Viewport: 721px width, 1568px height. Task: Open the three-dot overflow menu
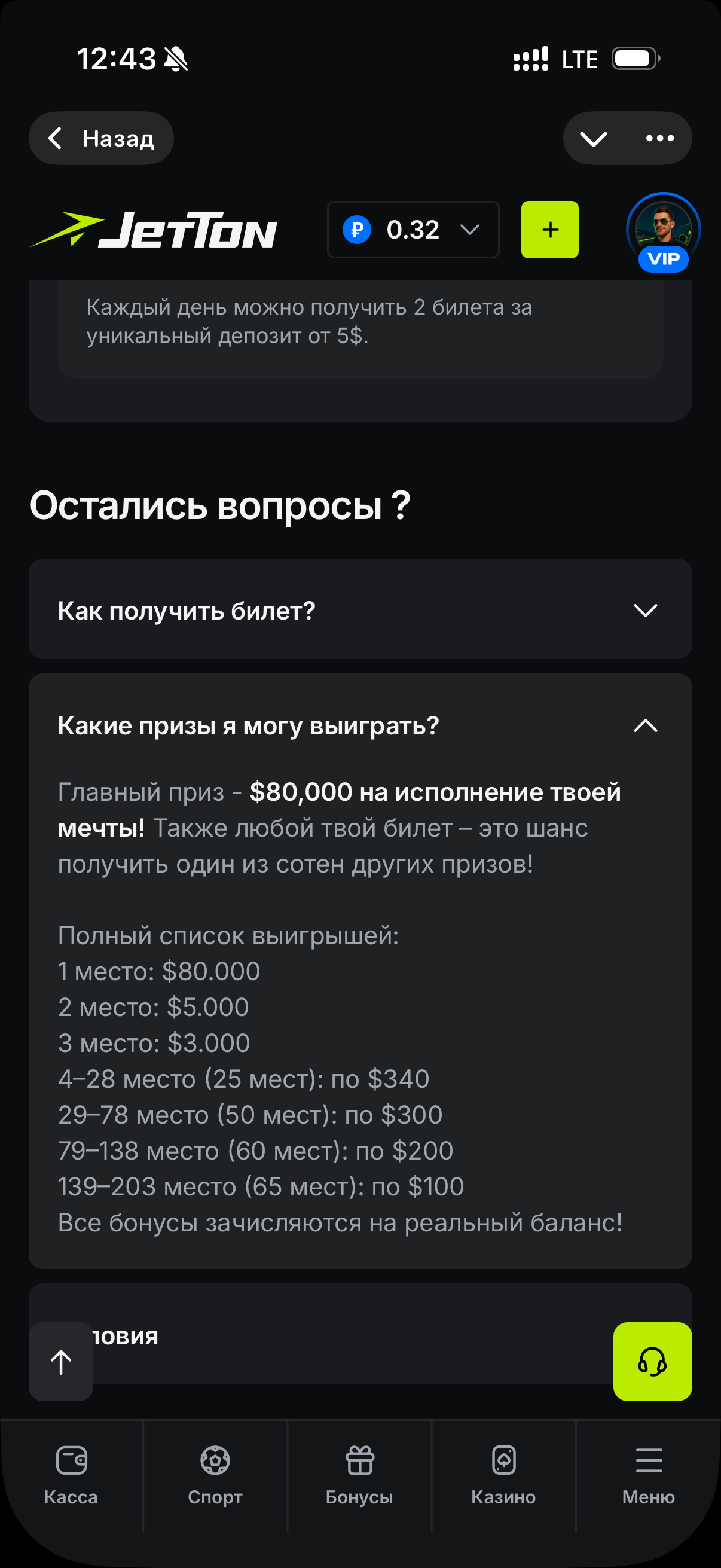tap(659, 138)
